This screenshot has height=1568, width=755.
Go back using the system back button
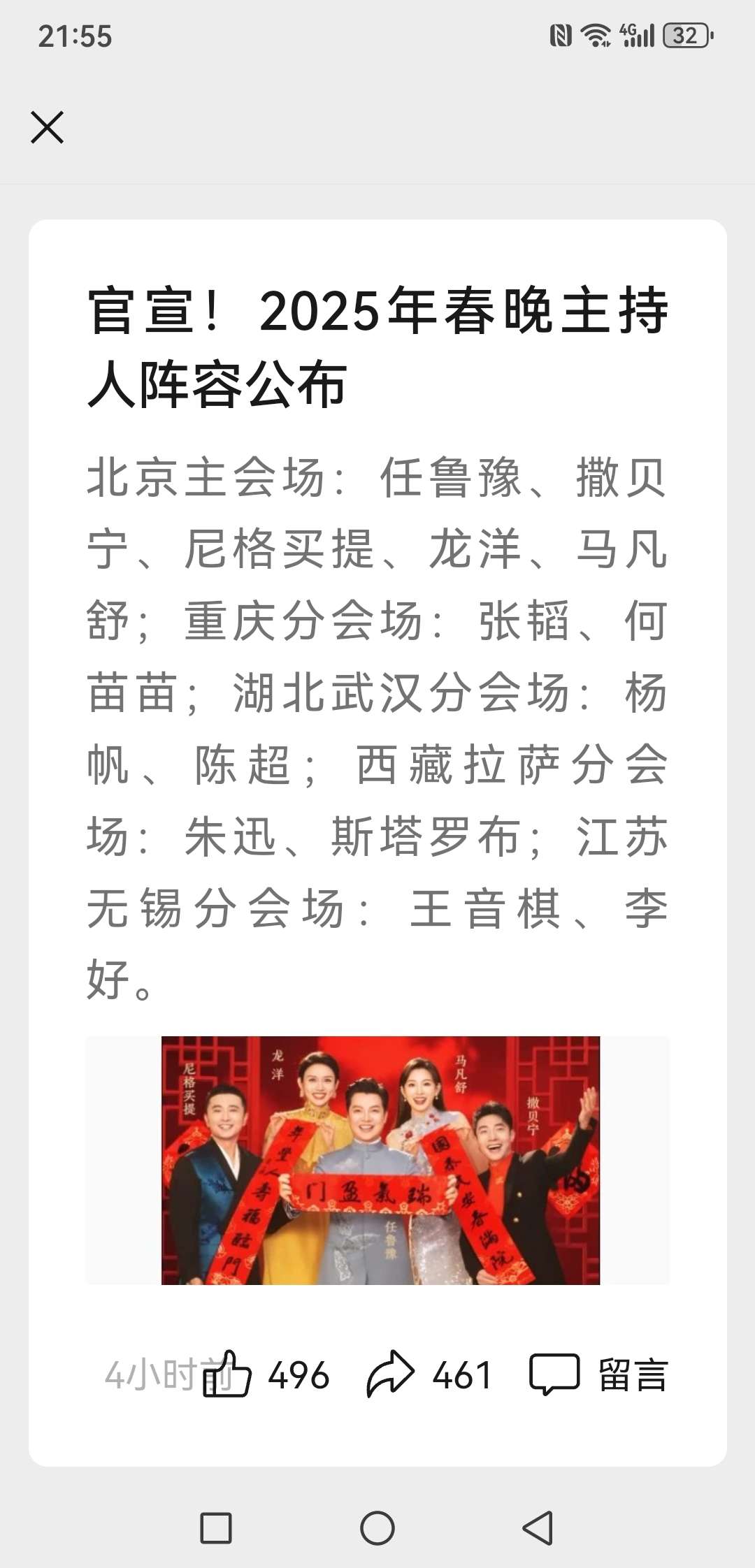pos(538,1527)
